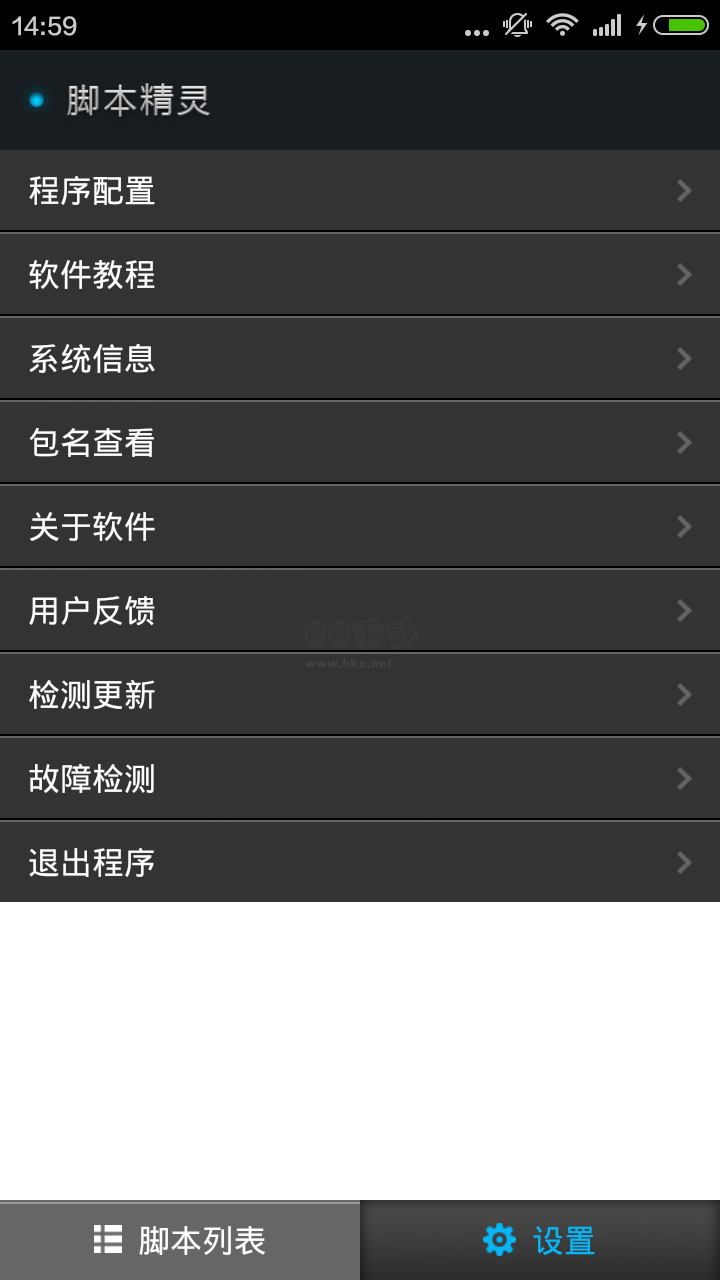Click the list icon on 脚本列表 tab

point(105,1238)
